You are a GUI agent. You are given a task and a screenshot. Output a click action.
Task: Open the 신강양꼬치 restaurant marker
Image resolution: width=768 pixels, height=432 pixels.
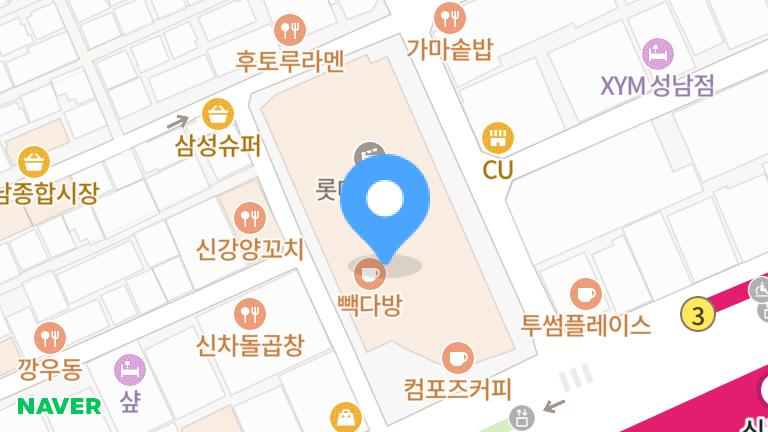pyautogui.click(x=250, y=218)
